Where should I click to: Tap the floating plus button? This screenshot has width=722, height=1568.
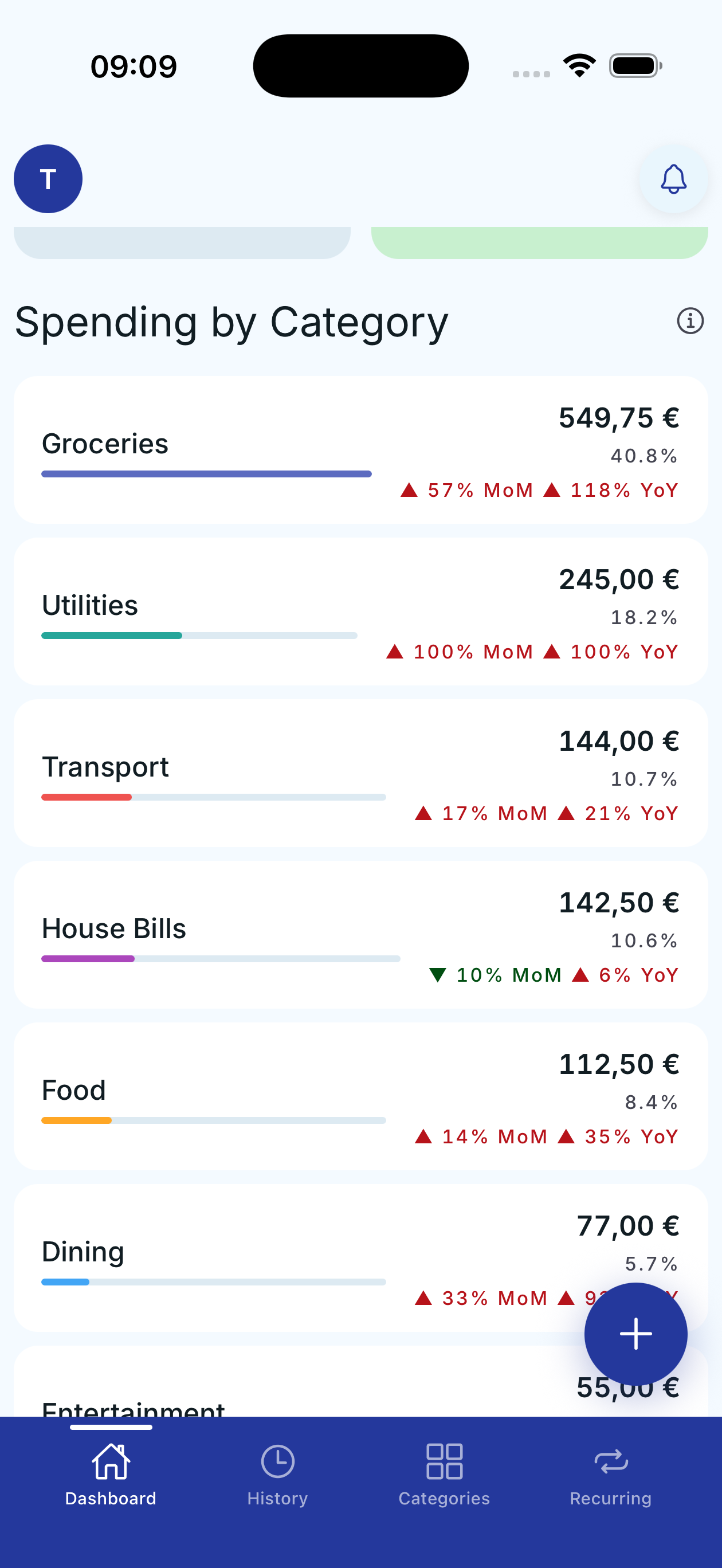[635, 1334]
